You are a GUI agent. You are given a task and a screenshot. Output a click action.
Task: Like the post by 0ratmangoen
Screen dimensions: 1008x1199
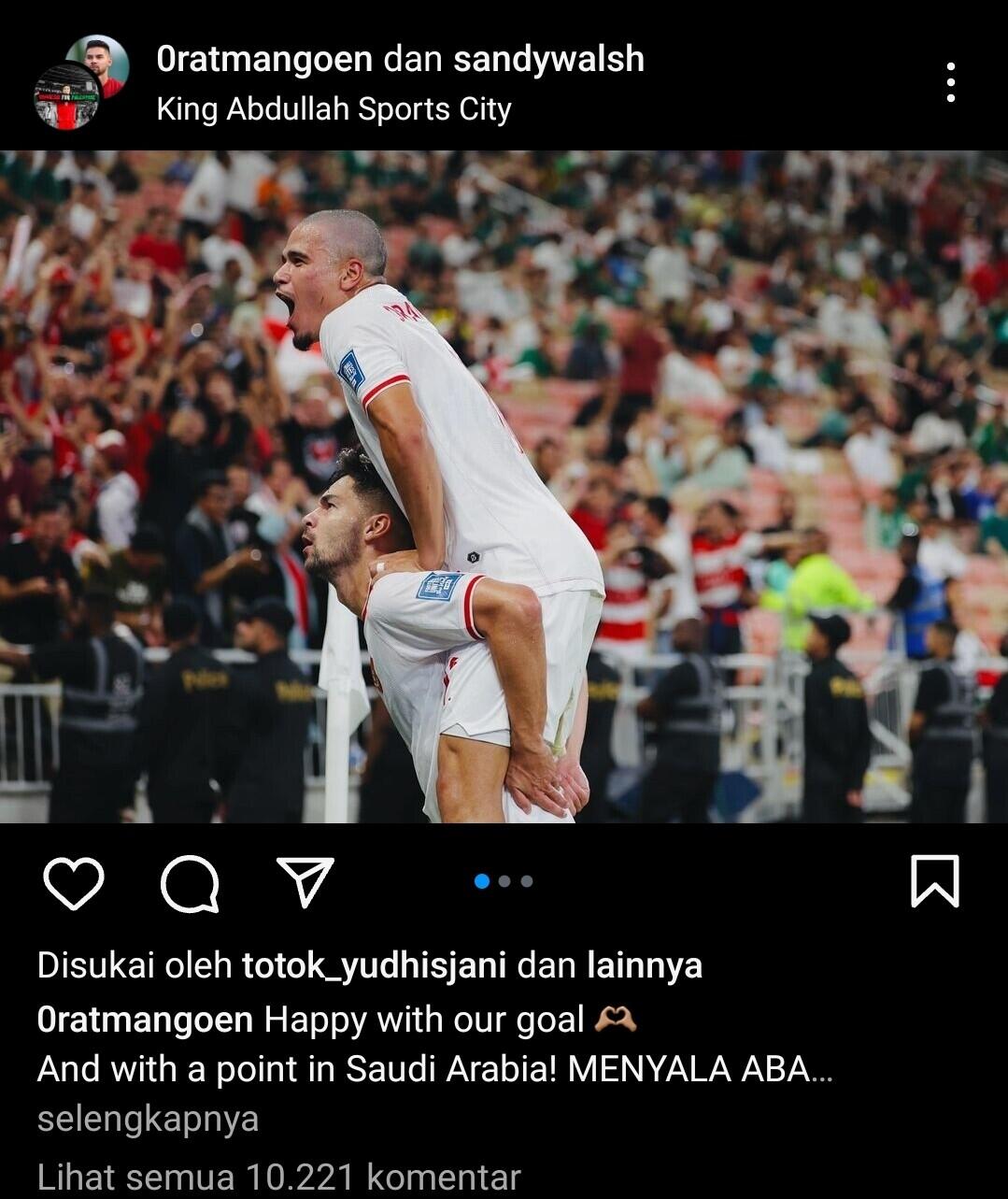click(74, 882)
